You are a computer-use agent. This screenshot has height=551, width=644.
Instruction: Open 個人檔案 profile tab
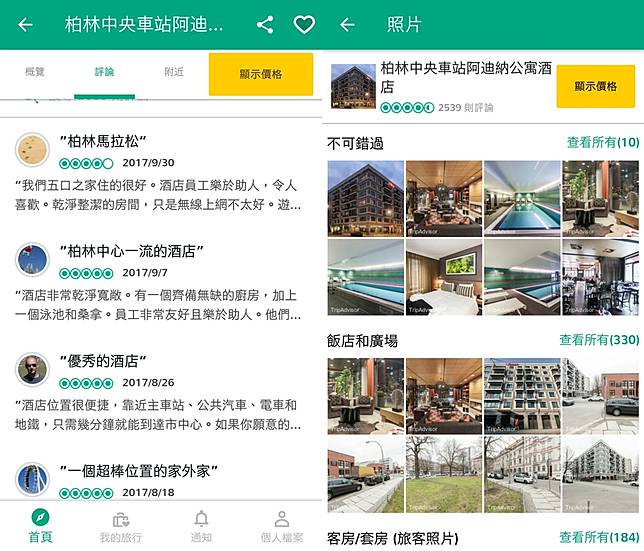tap(281, 526)
